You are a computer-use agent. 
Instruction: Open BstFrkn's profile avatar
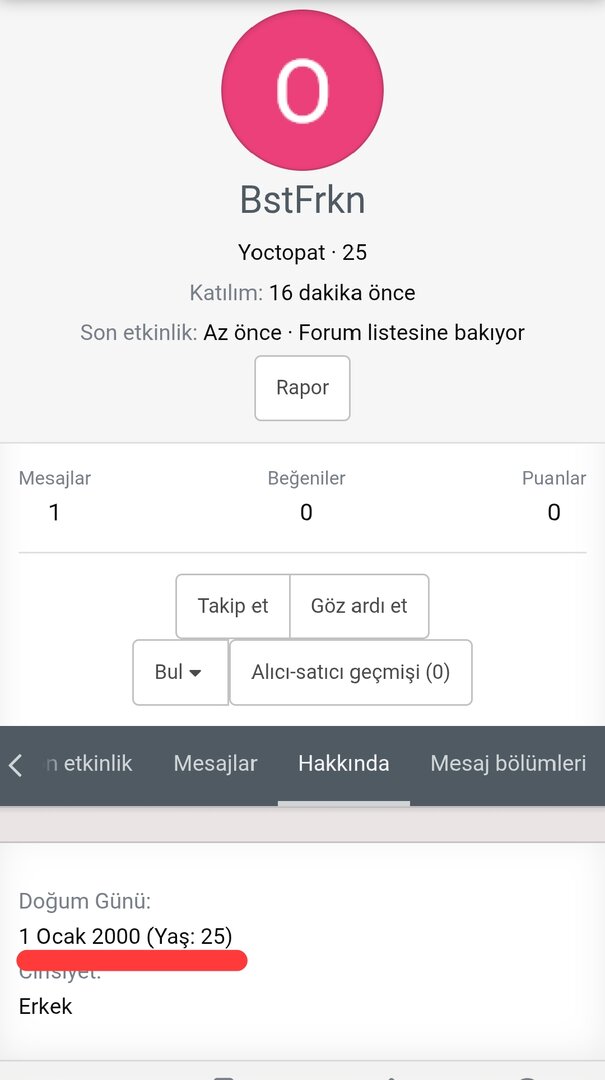pyautogui.click(x=302, y=91)
